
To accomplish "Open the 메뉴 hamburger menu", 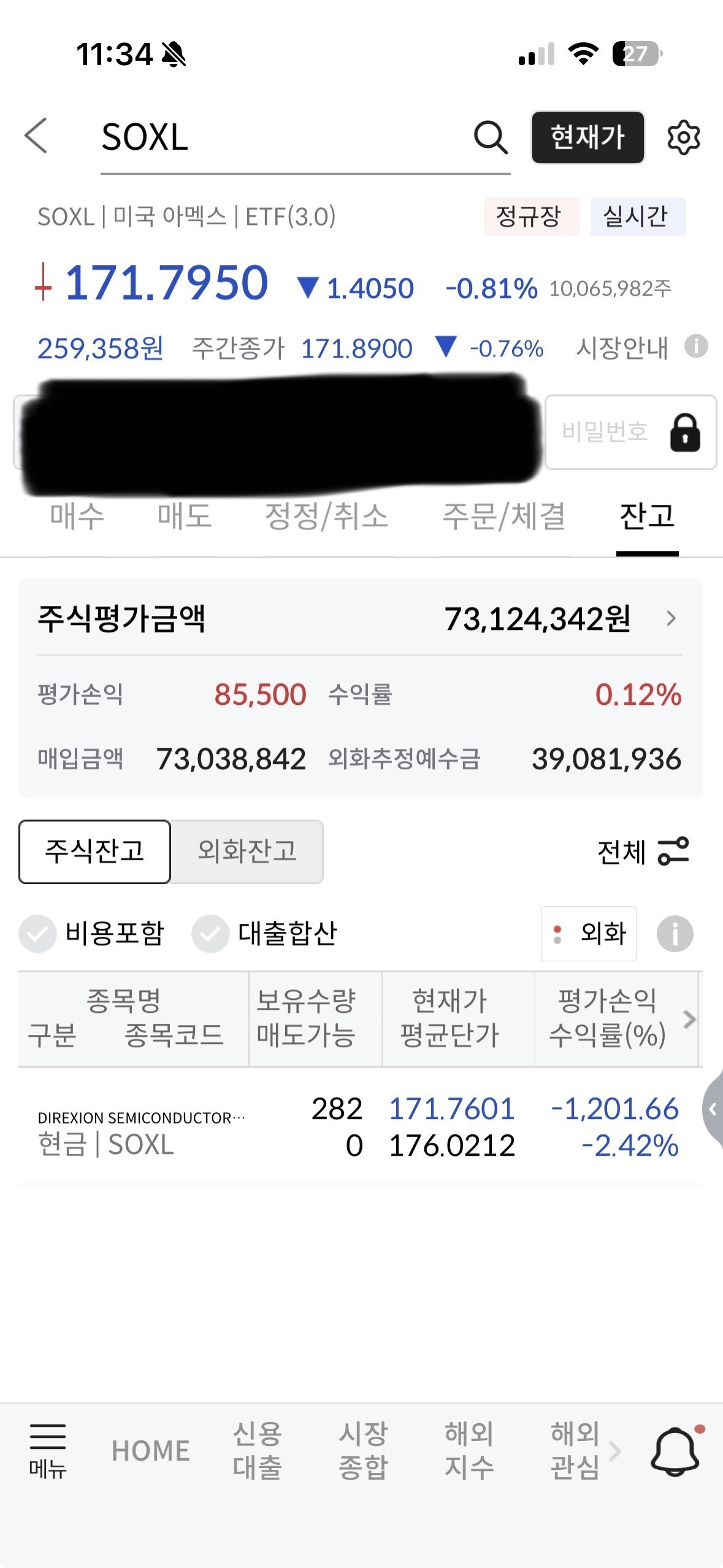I will pyautogui.click(x=48, y=1450).
